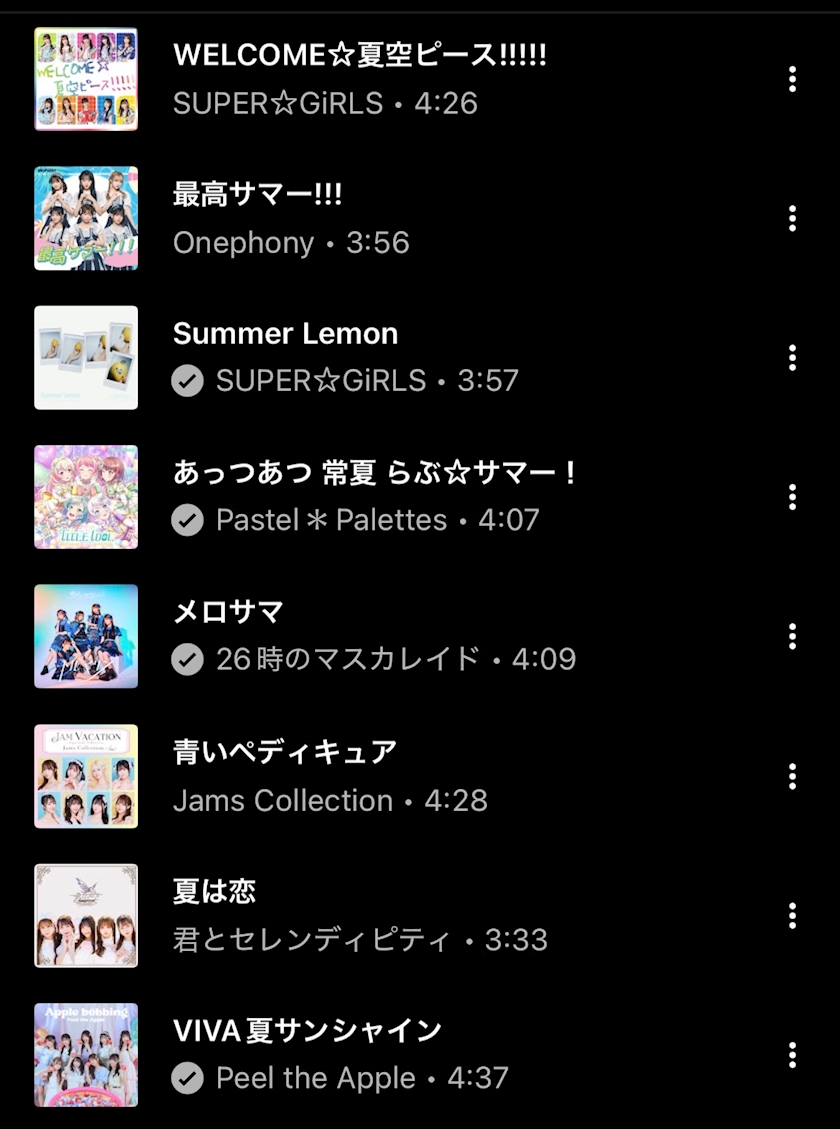The height and width of the screenshot is (1129, 840).
Task: Open more options for WELCOME☆夏空ピース!!!!!
Action: point(792,79)
